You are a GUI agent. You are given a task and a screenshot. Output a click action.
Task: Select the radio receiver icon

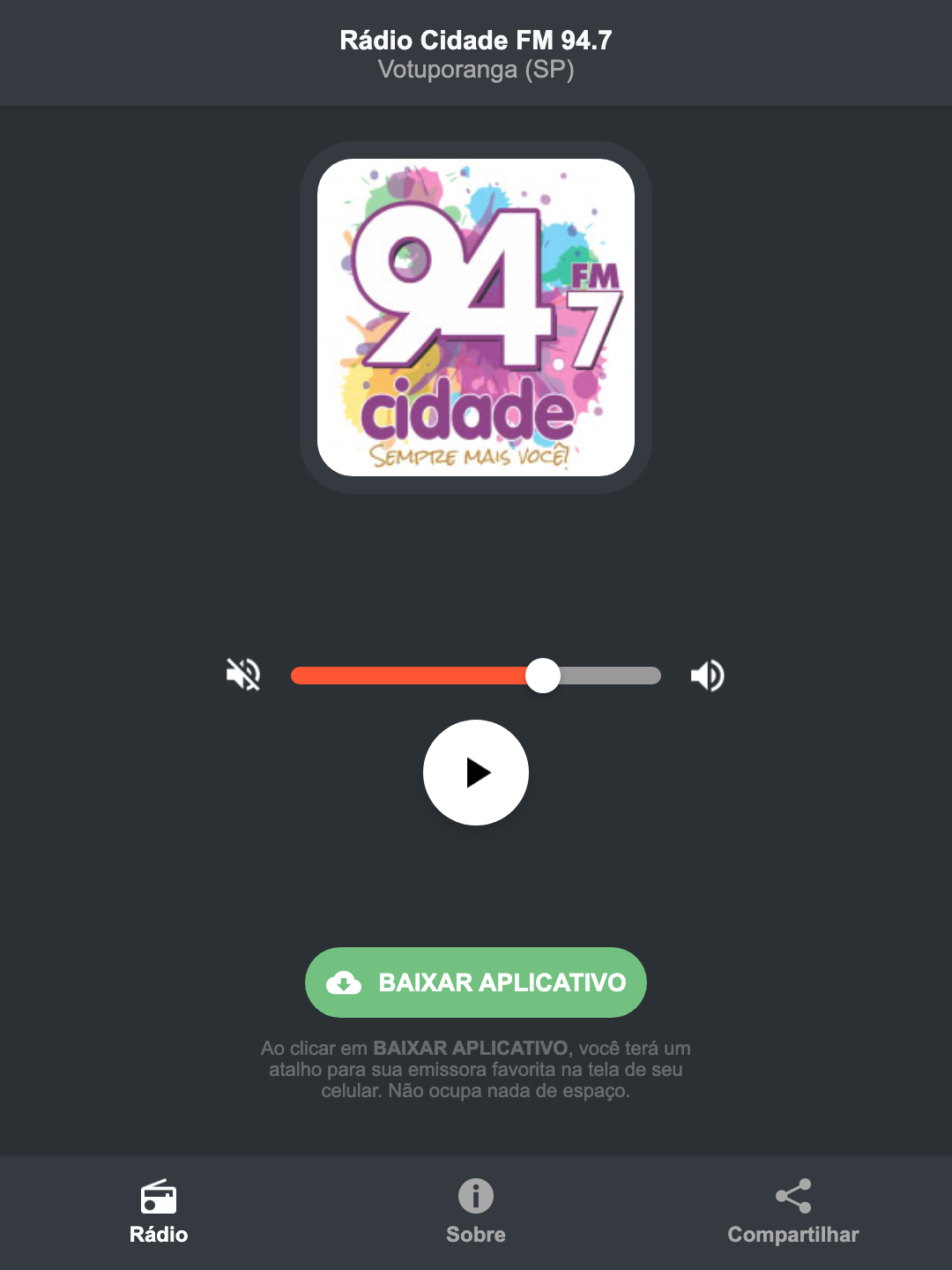[x=159, y=1198]
